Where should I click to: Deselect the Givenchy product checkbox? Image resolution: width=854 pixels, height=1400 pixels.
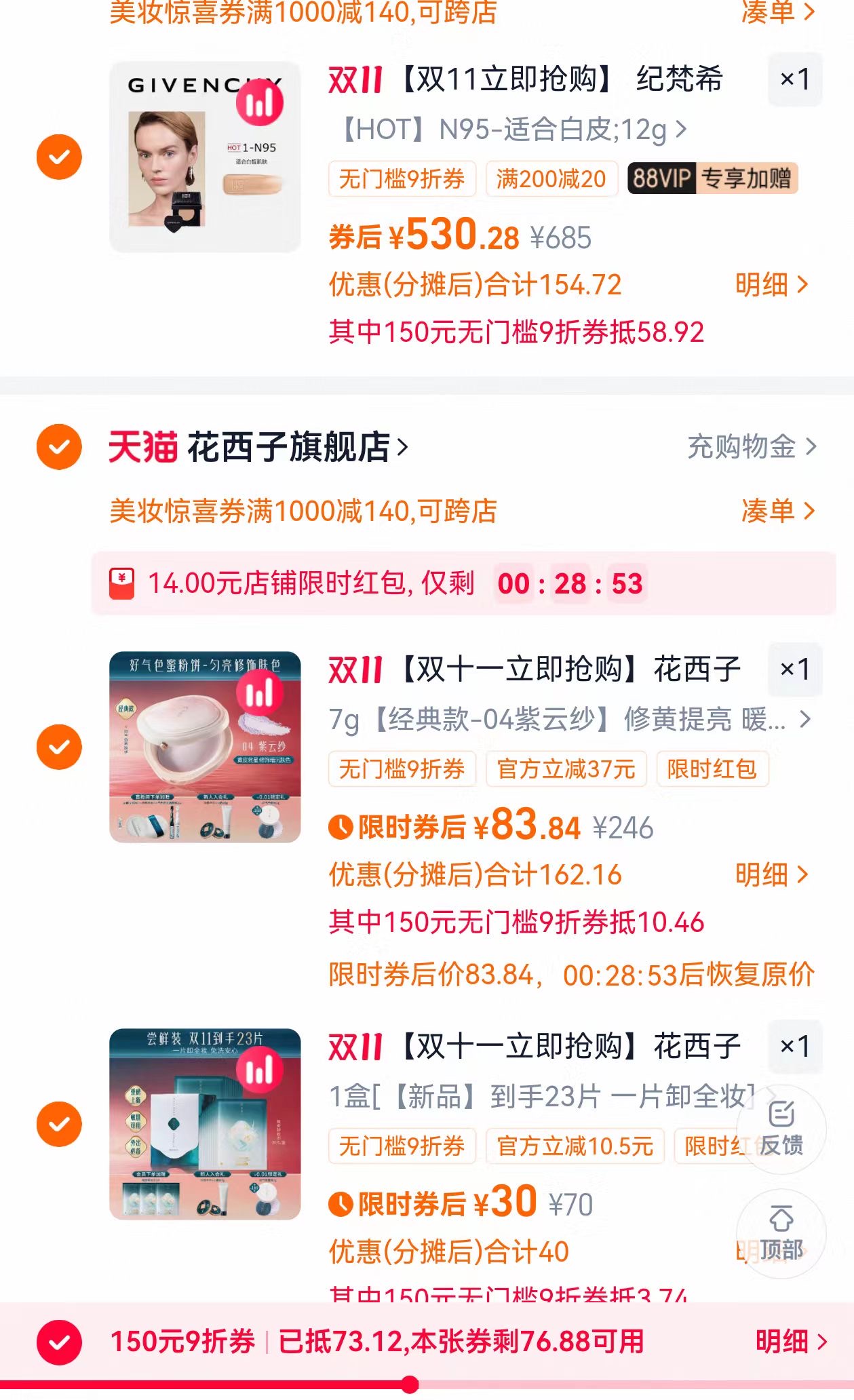coord(60,156)
